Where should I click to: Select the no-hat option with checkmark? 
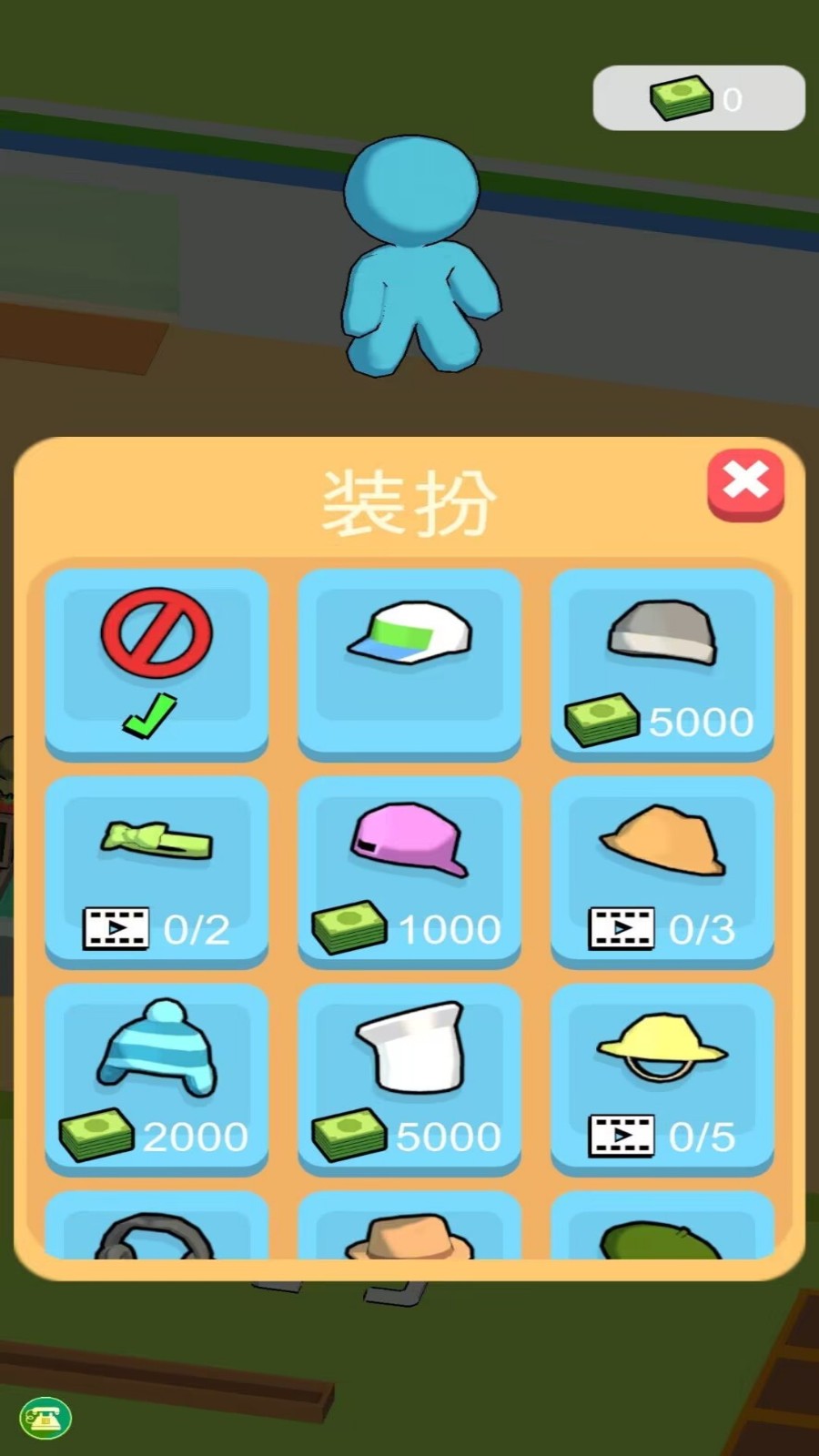157,664
